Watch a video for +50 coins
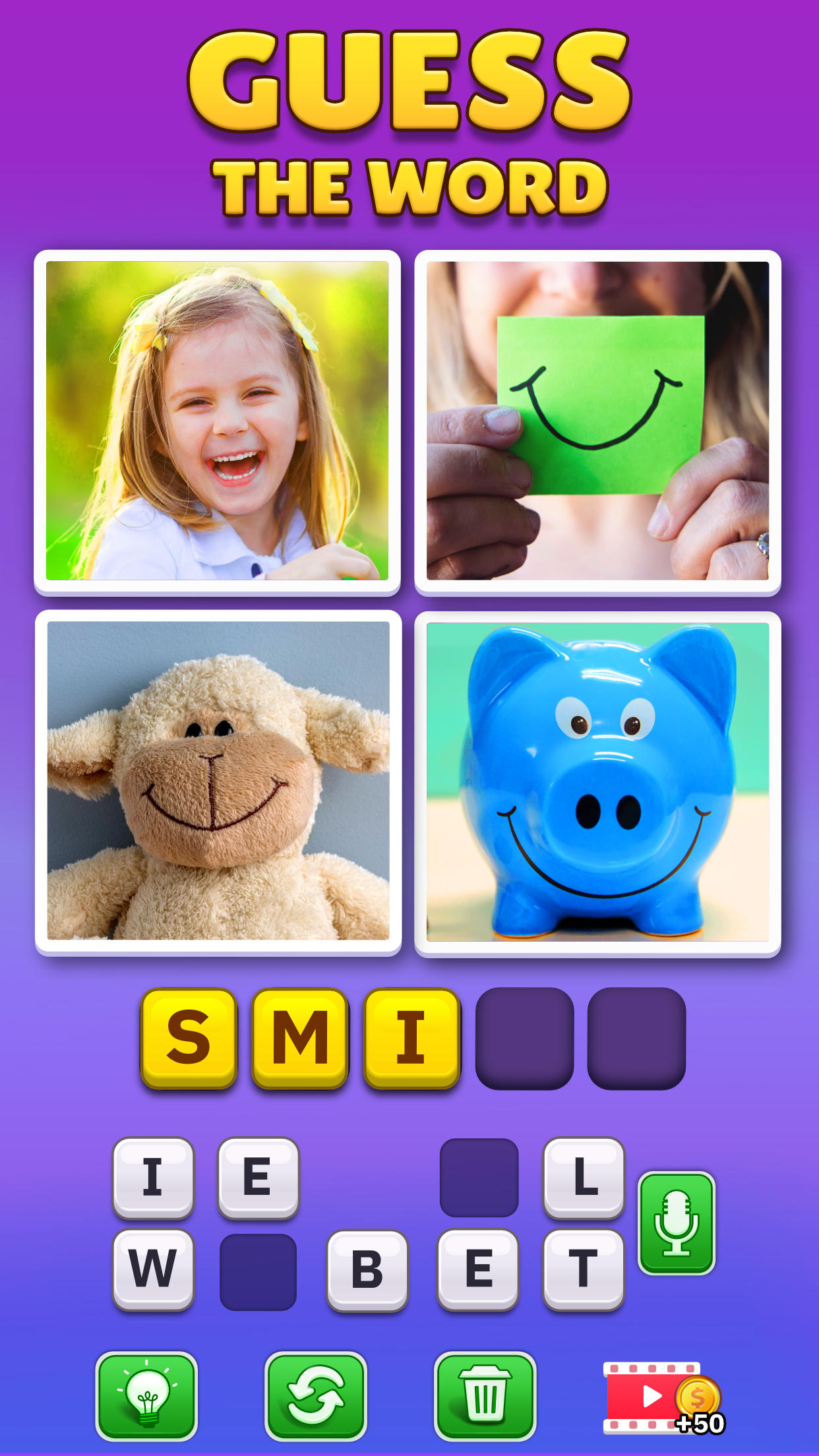Viewport: 819px width, 1456px height. tap(661, 1397)
